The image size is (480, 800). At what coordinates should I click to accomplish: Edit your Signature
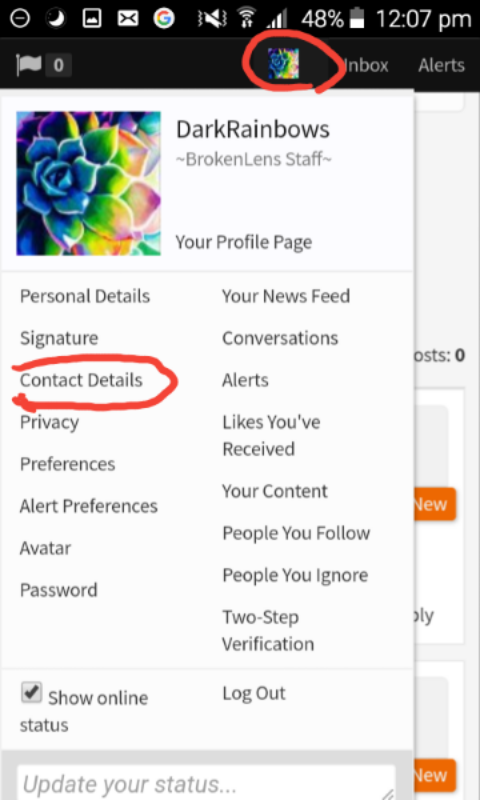pyautogui.click(x=59, y=338)
